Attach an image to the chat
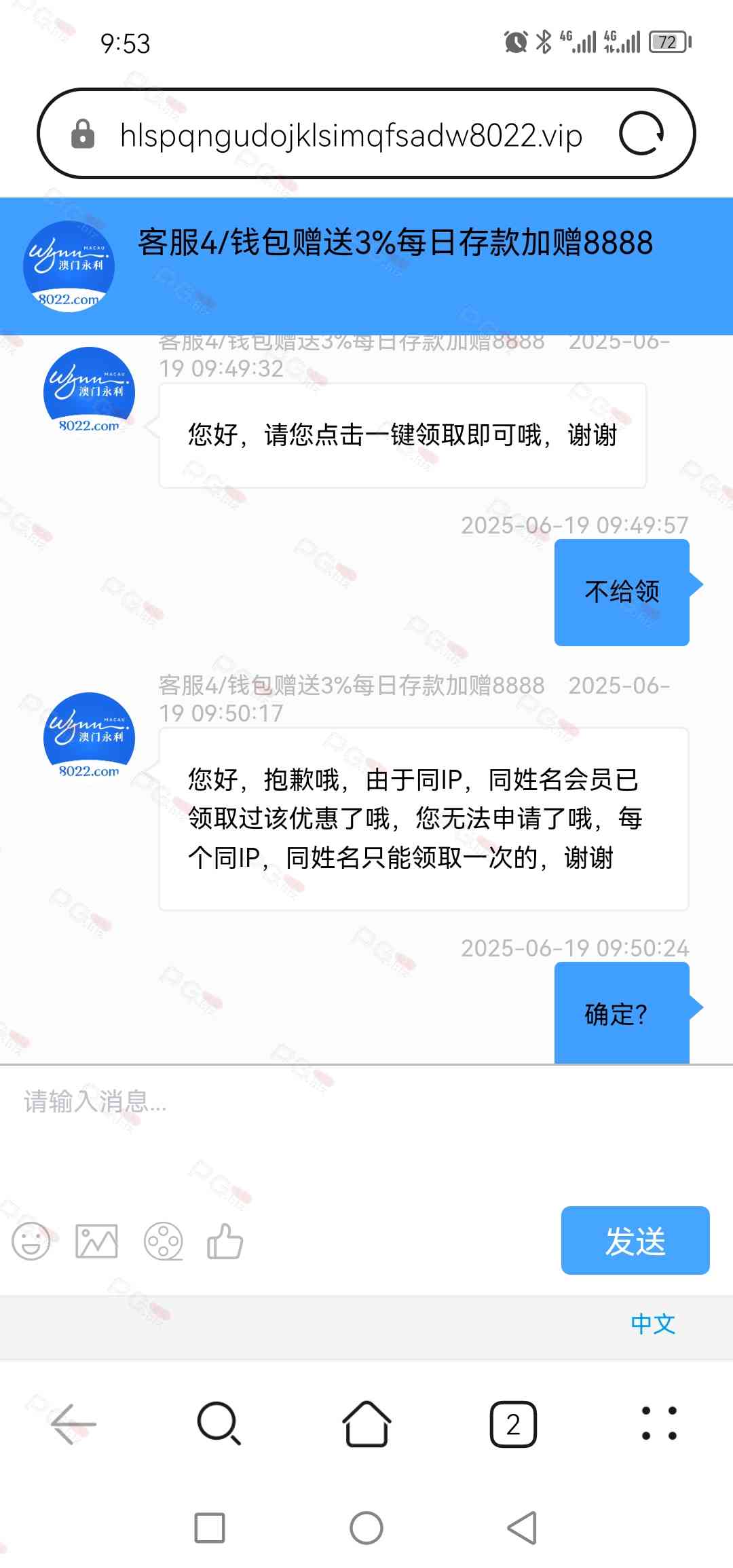Screen dimensions: 733x1568 [x=96, y=1242]
